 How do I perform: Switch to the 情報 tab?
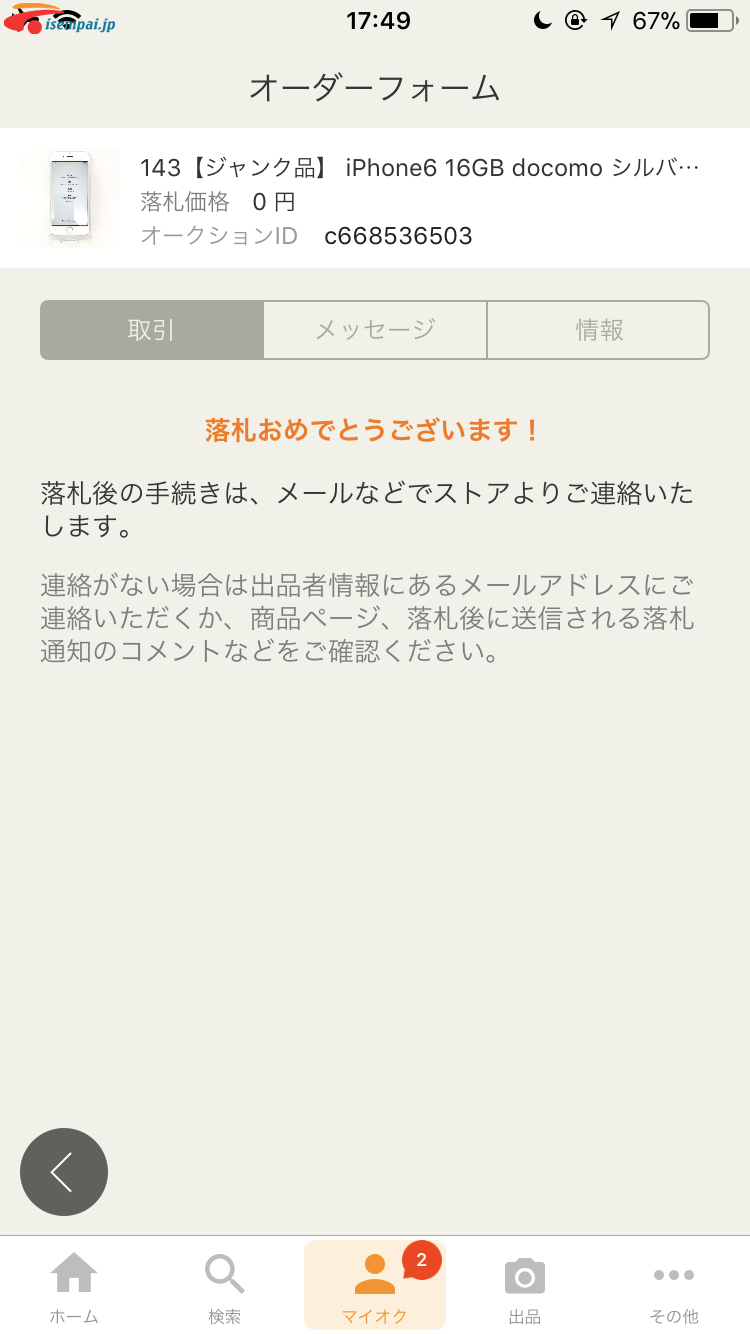(598, 330)
